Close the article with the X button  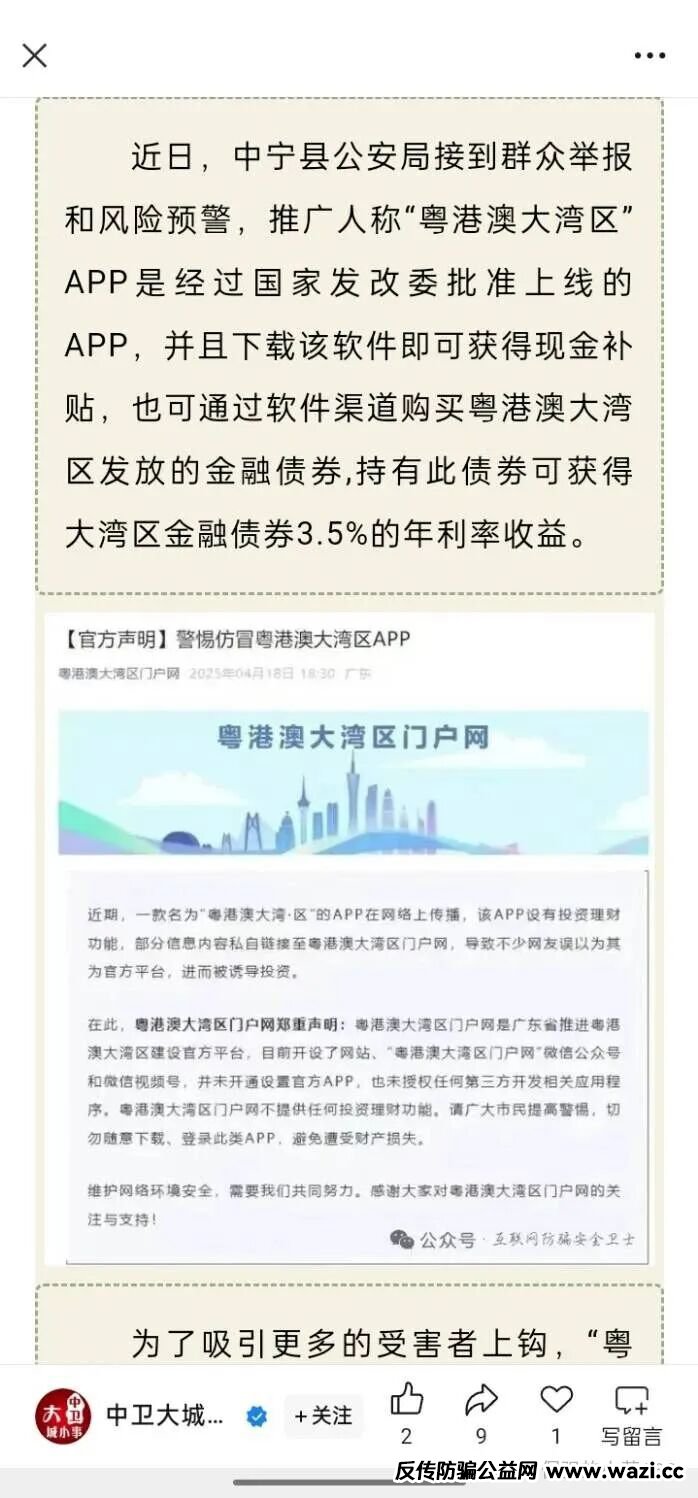[x=34, y=55]
